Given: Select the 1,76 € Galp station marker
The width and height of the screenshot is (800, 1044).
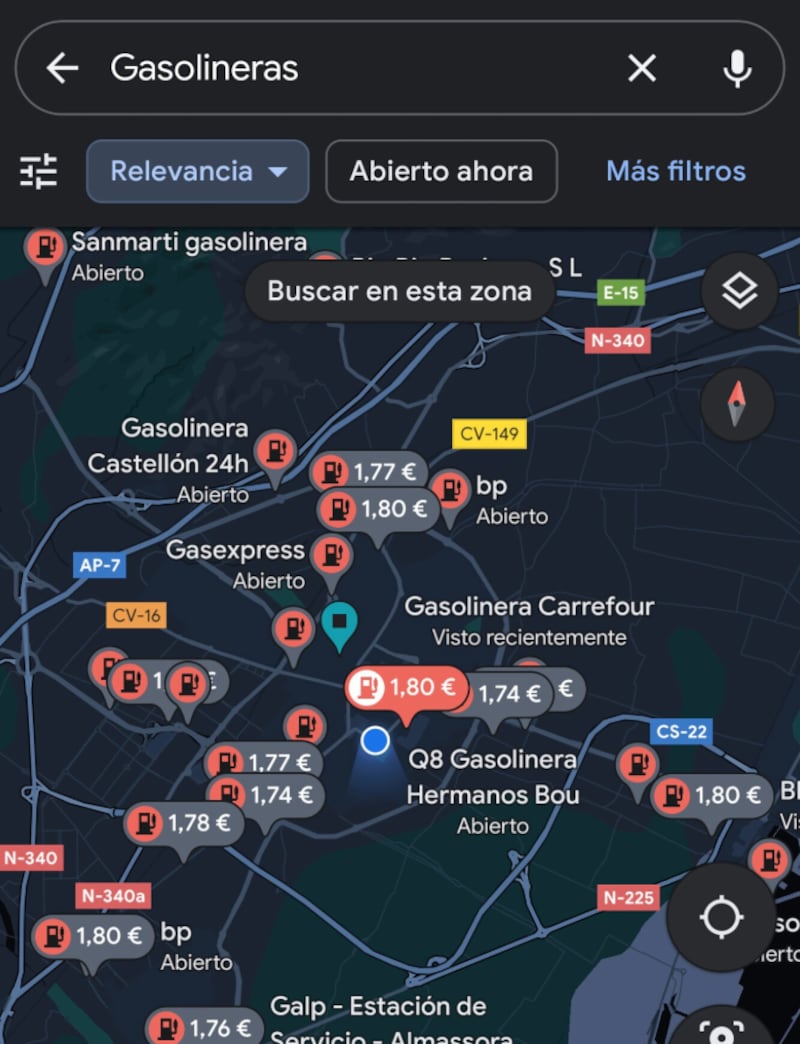Looking at the screenshot, I should click(x=205, y=1027).
